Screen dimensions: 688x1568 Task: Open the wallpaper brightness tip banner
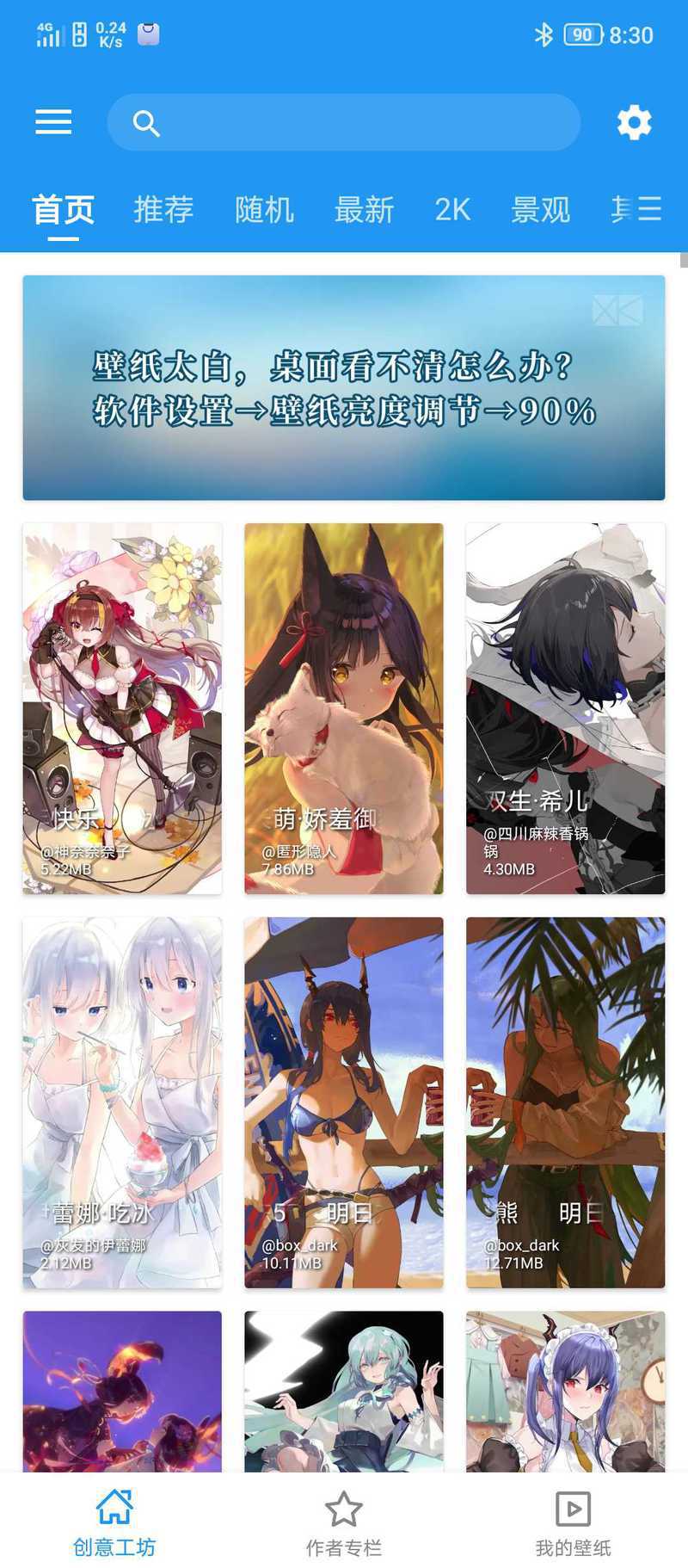(x=344, y=387)
